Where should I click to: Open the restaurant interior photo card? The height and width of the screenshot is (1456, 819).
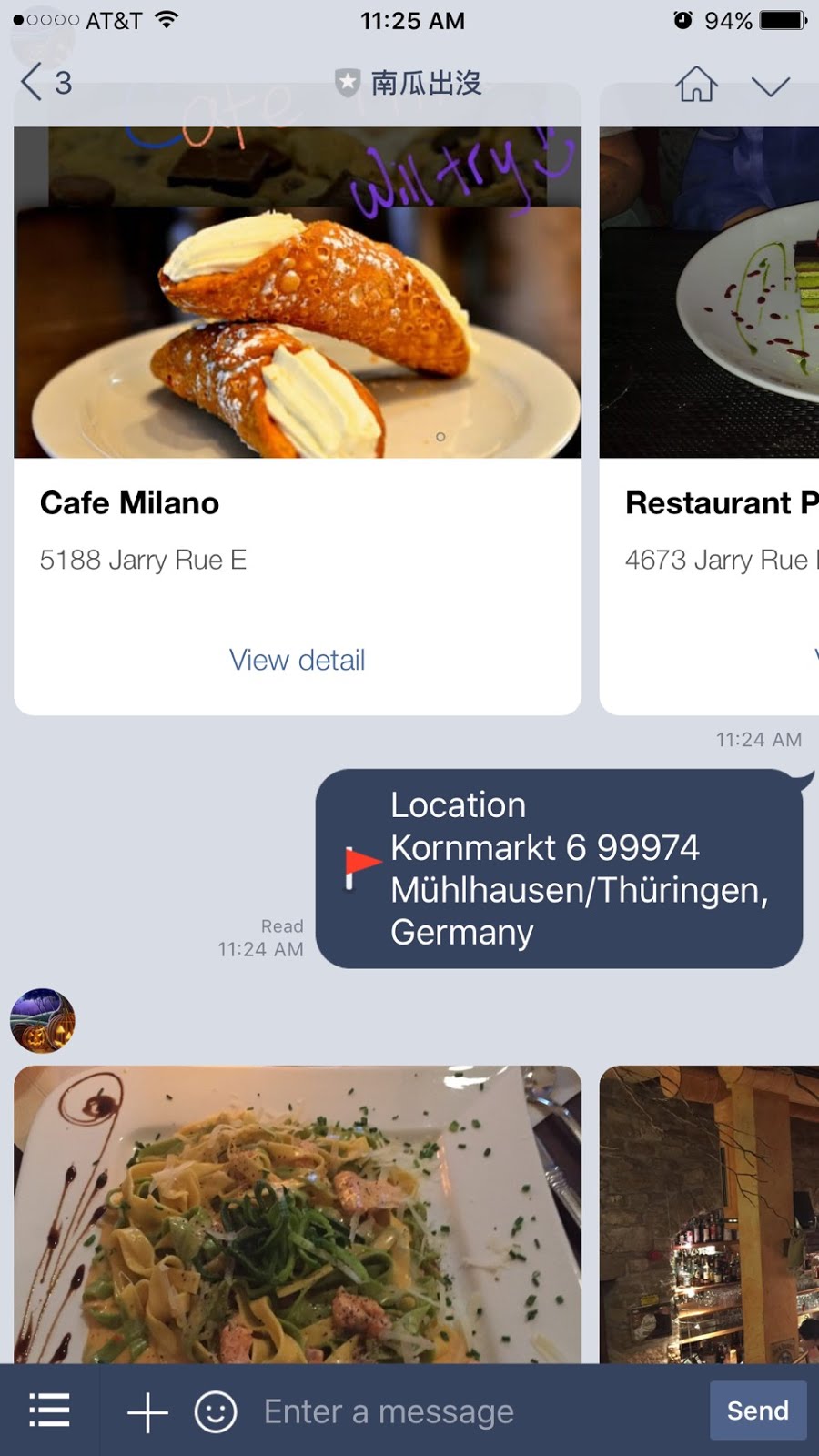[709, 1214]
